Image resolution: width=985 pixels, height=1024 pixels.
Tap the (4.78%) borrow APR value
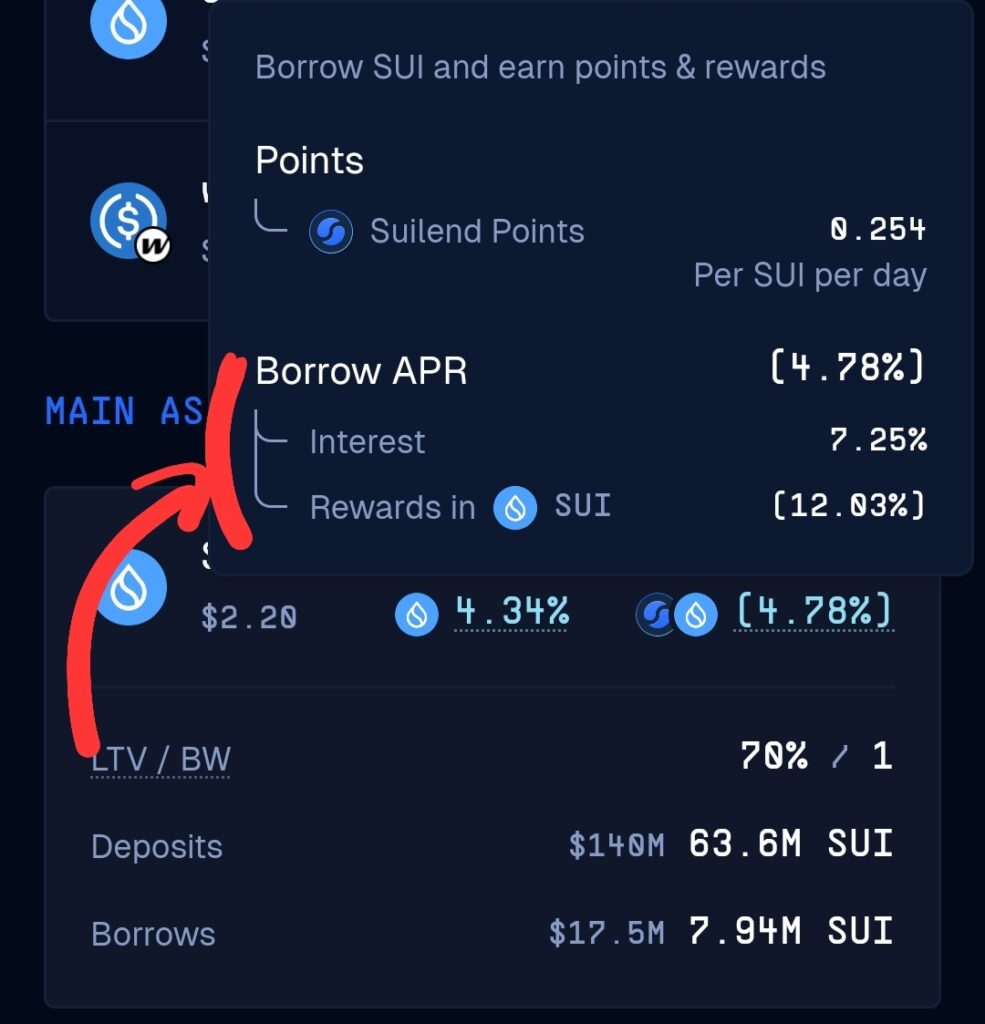click(x=813, y=611)
